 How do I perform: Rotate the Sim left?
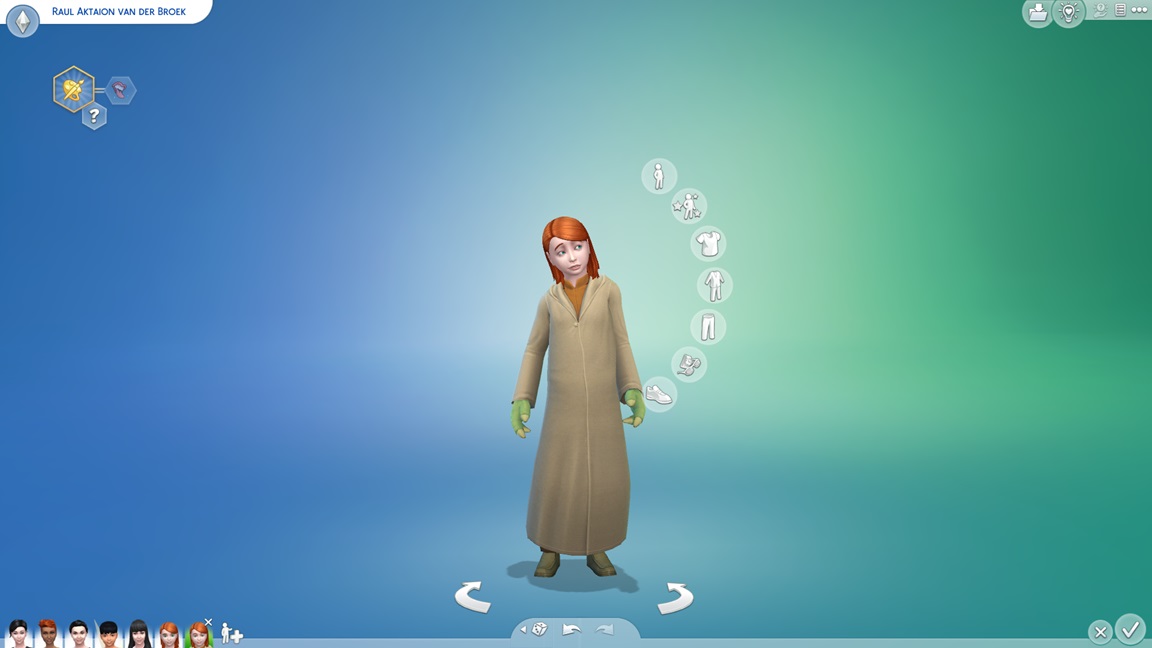(x=473, y=597)
